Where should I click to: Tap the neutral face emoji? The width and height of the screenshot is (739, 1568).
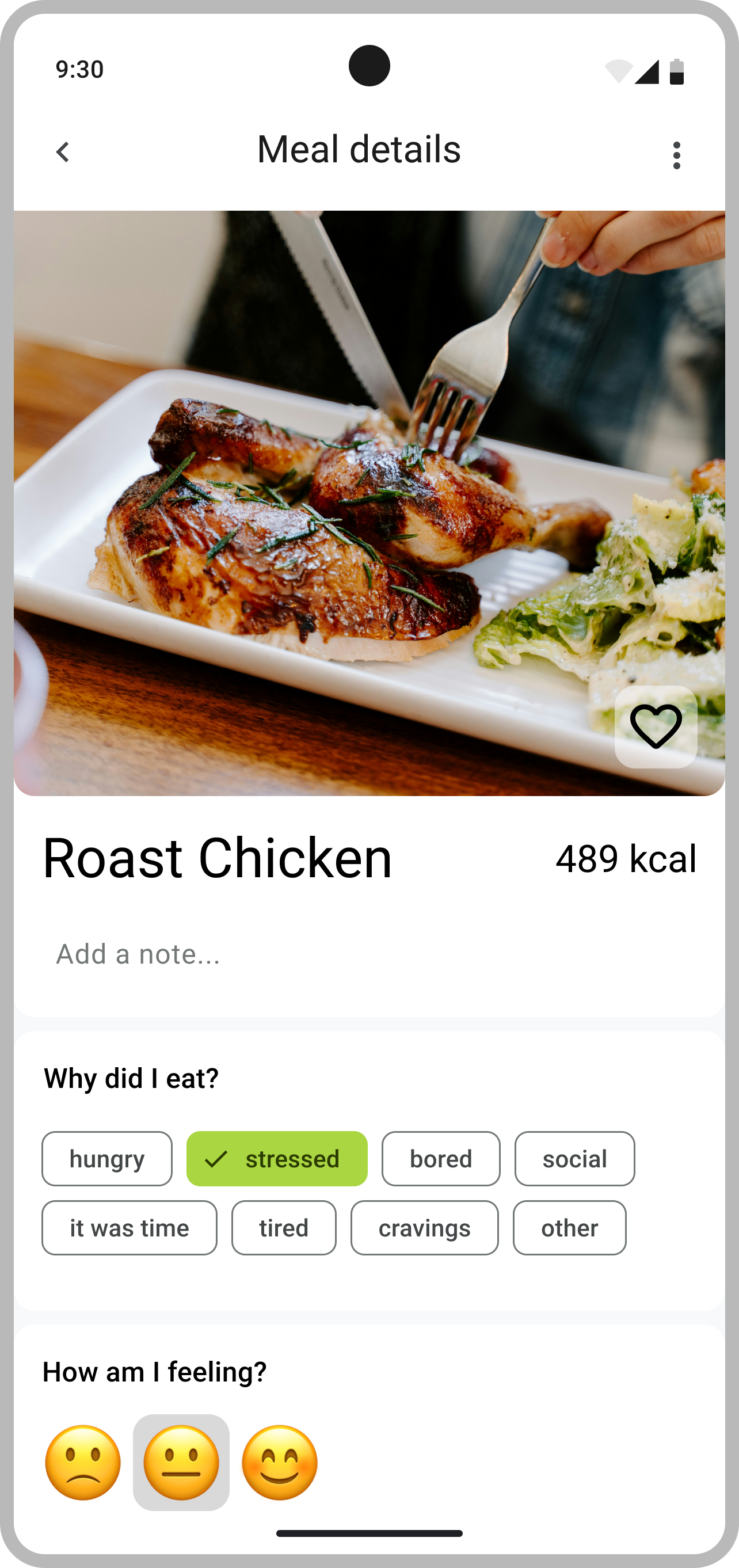[x=181, y=1463]
